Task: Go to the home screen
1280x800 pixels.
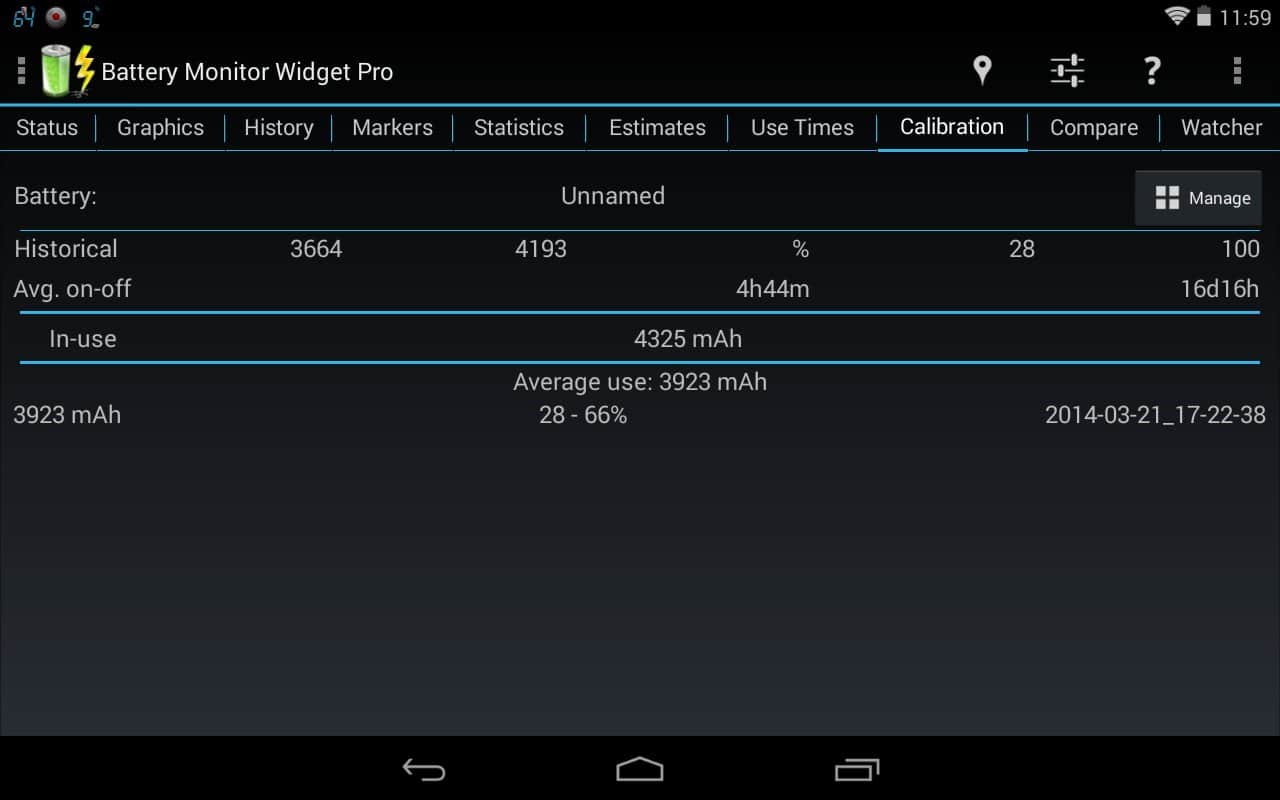Action: pyautogui.click(x=640, y=769)
